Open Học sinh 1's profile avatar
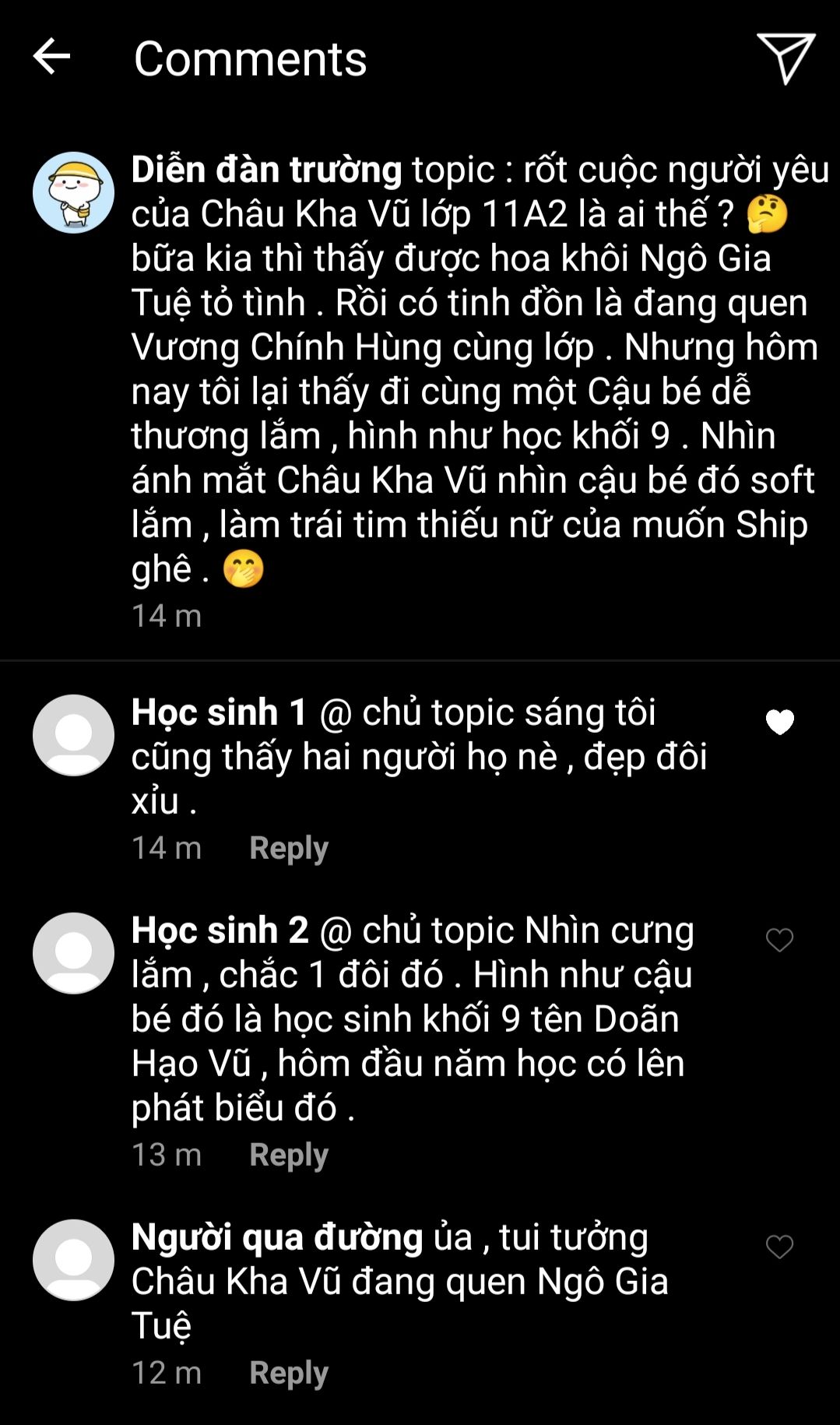840x1425 pixels. coord(73,735)
